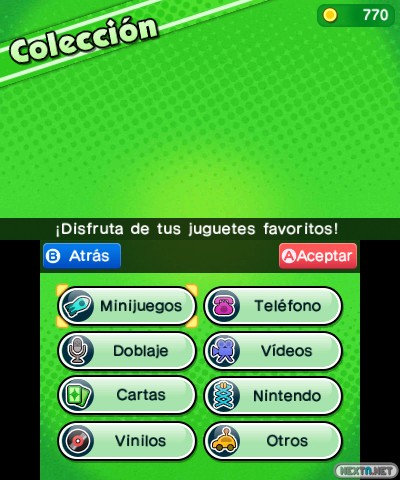Select the Doblaje option
This screenshot has height=480, width=400.
click(127, 351)
